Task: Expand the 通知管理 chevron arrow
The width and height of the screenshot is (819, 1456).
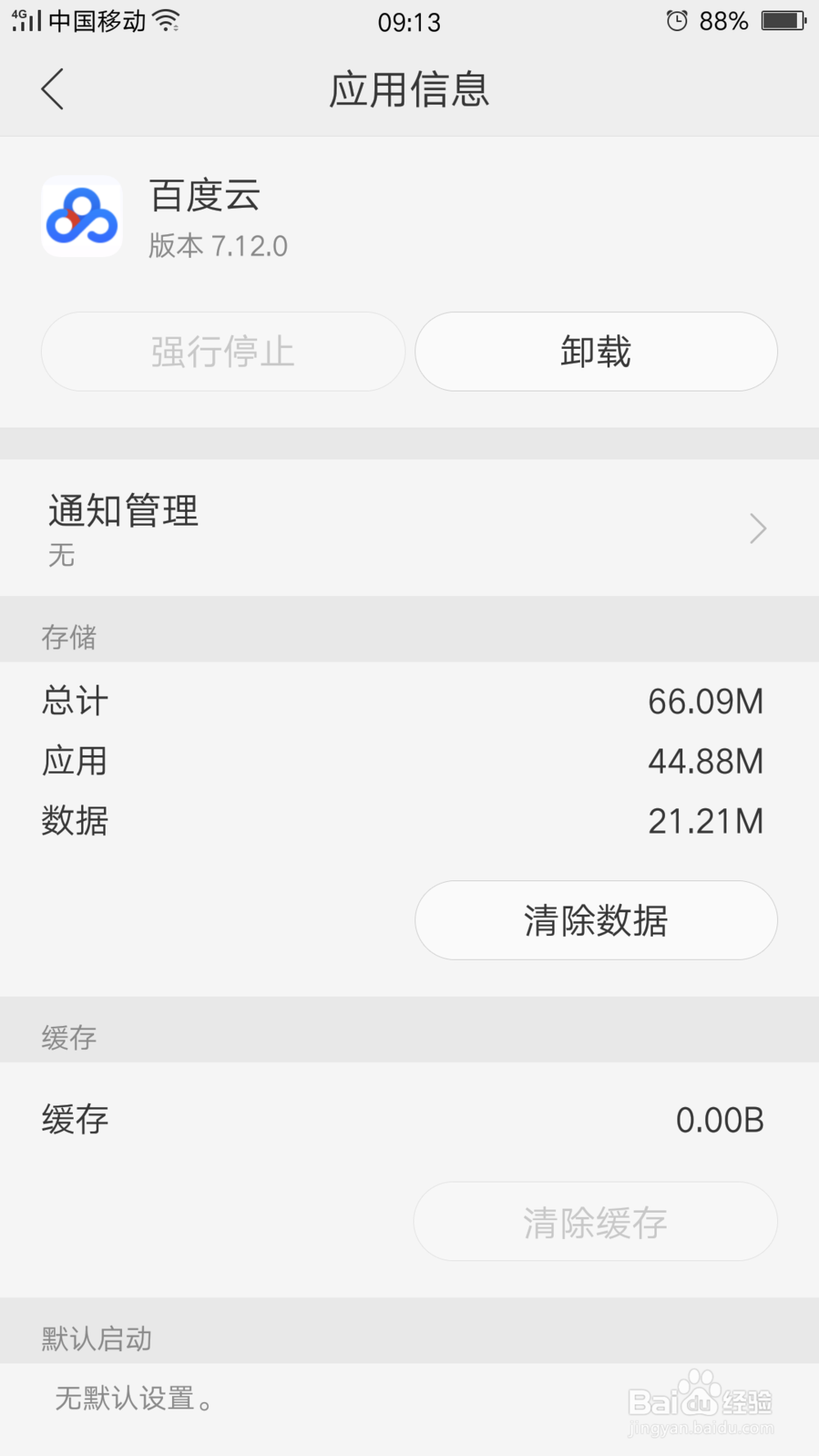Action: coord(758,528)
